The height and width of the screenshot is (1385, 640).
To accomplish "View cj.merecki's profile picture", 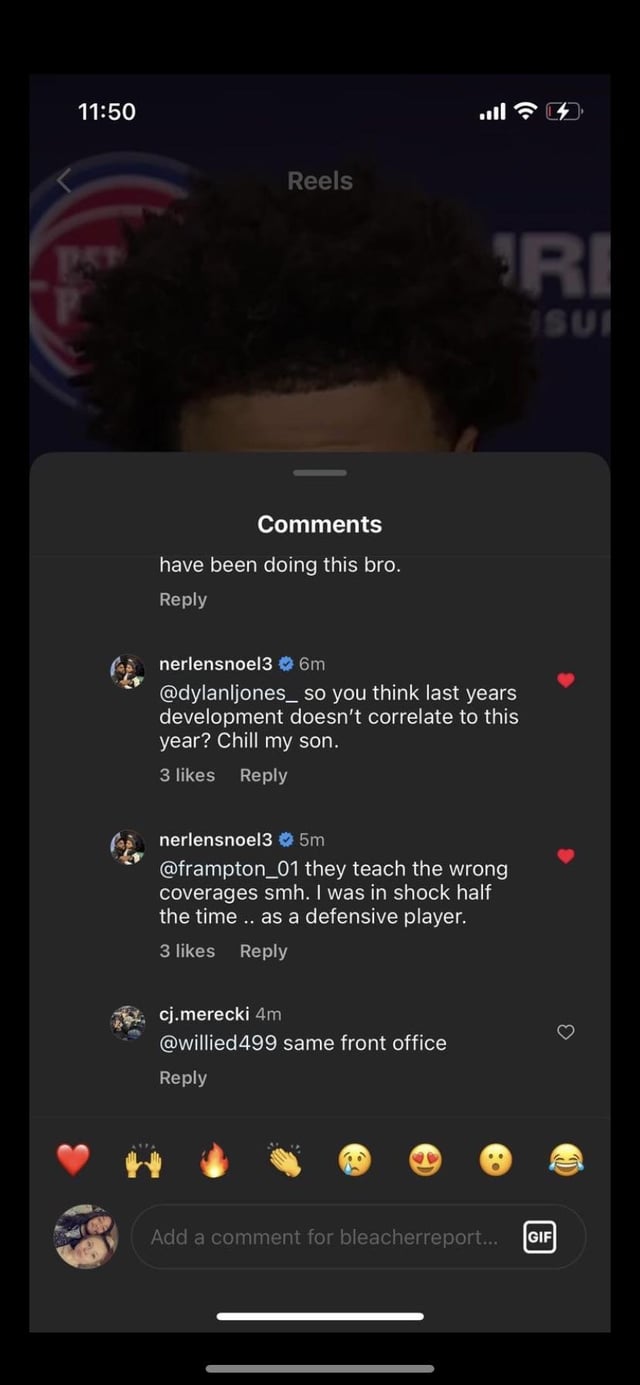I will coord(127,1024).
